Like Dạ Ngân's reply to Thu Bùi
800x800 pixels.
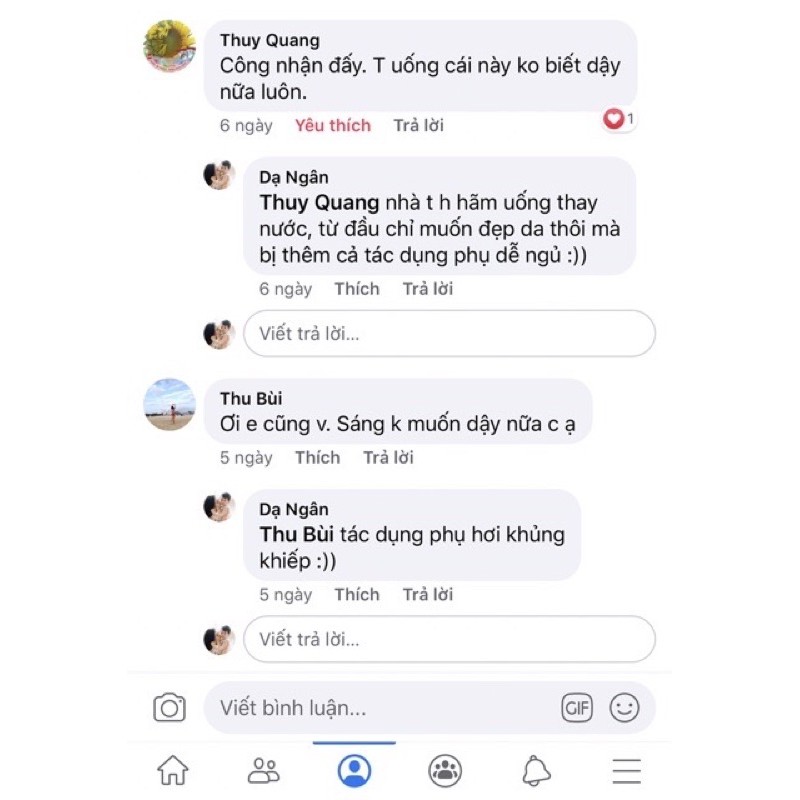[x=357, y=594]
